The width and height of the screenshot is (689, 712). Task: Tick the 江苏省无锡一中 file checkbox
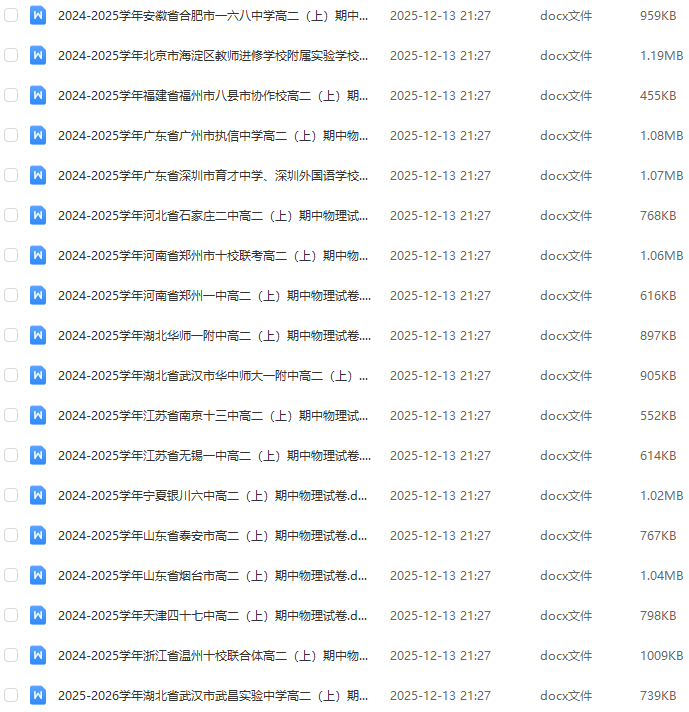pos(11,455)
